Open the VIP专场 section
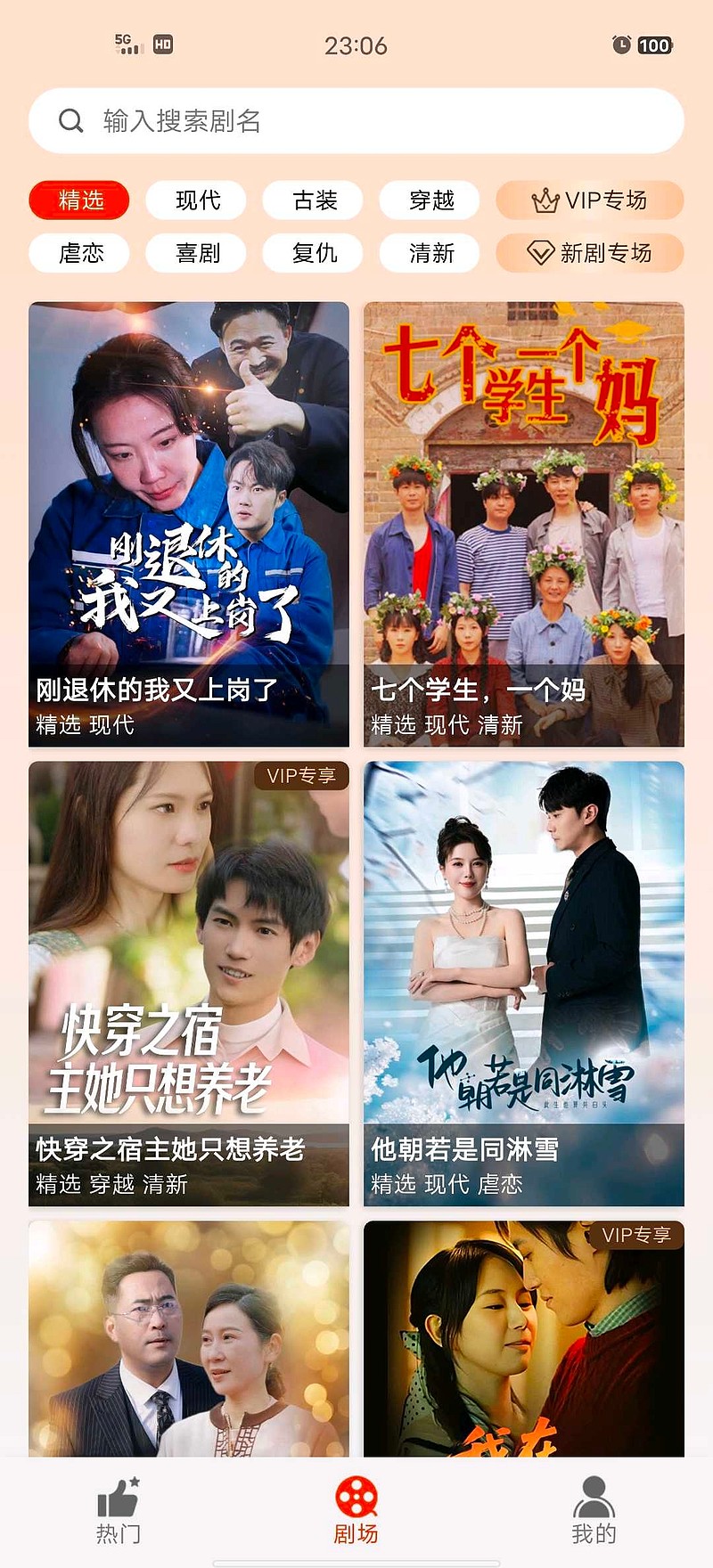 (590, 200)
